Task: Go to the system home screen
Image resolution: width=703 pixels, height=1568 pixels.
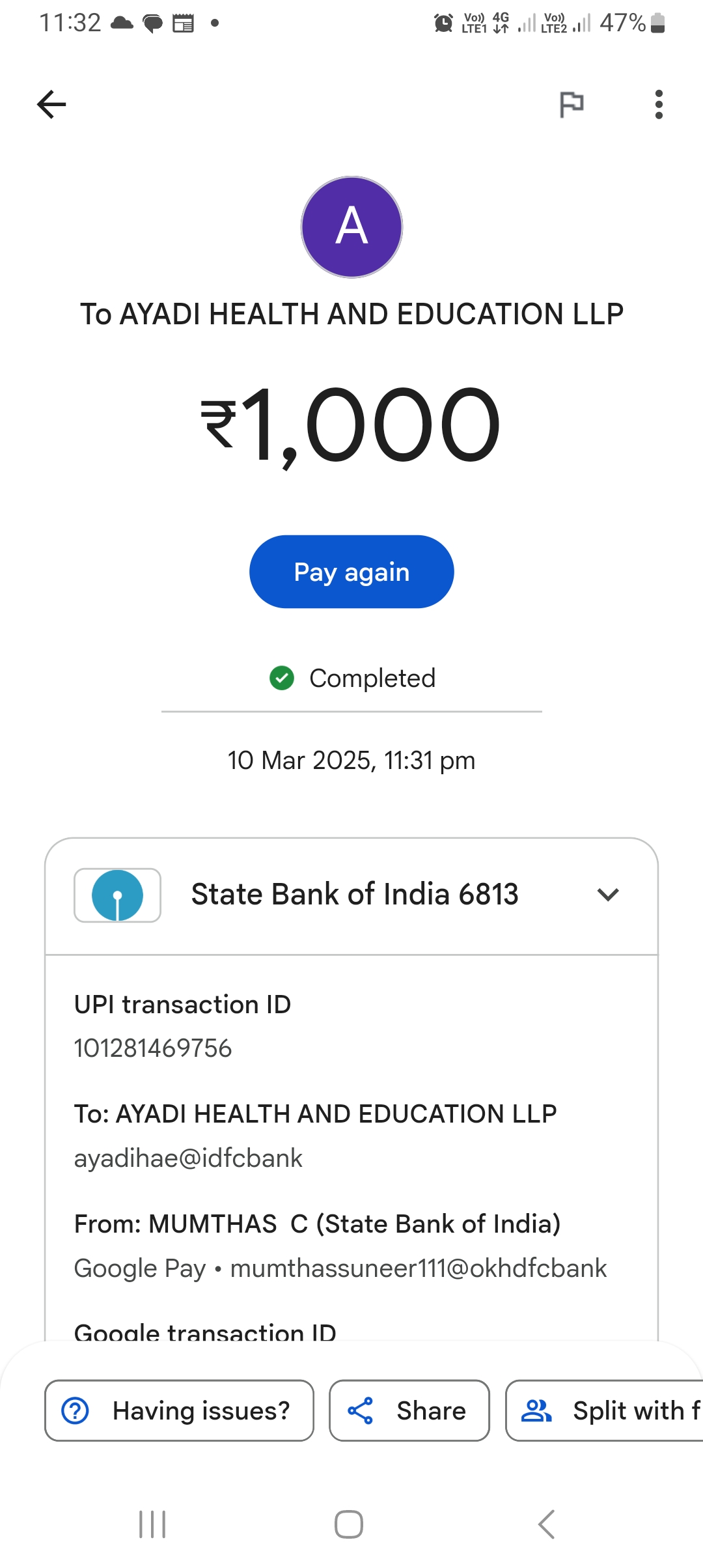Action: 349,1524
